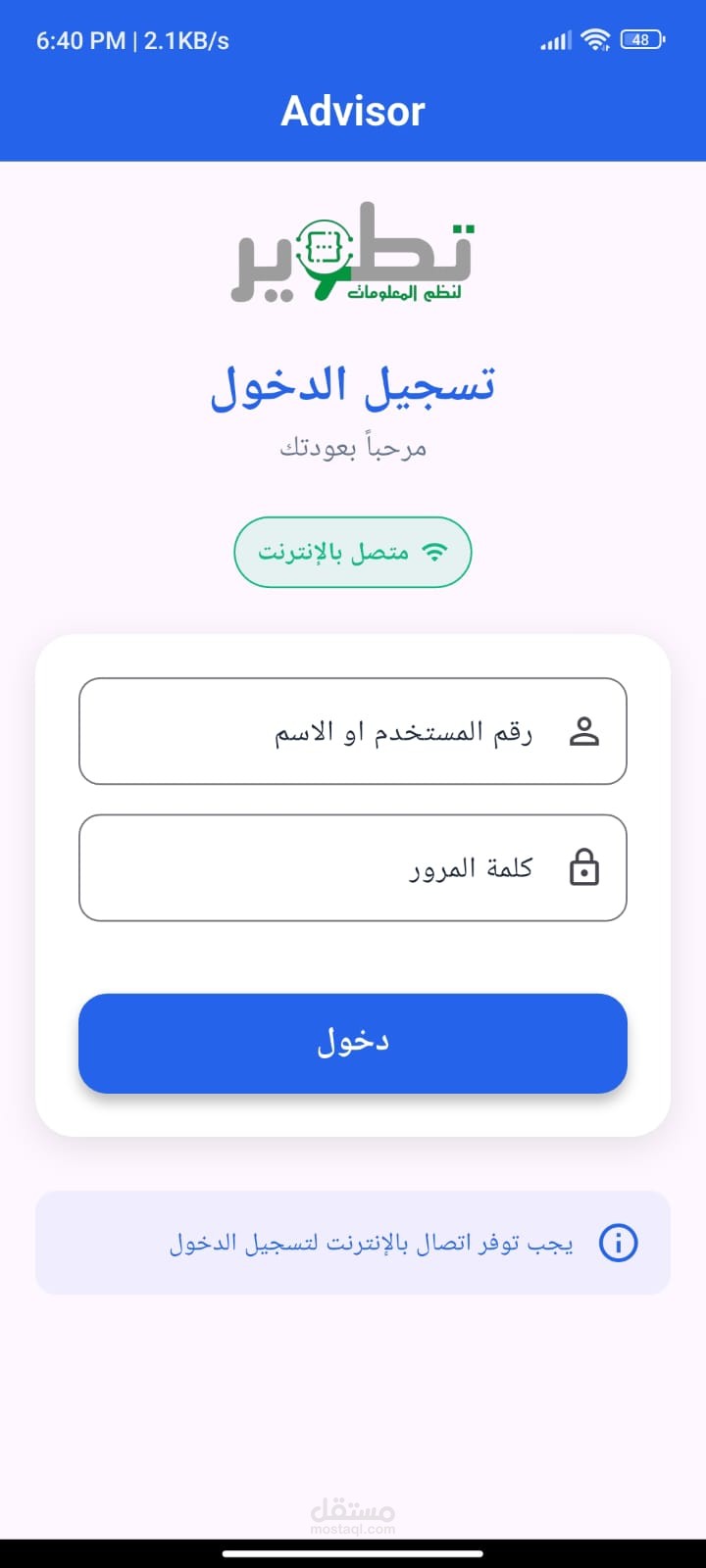Tap the username or number field

353,731
